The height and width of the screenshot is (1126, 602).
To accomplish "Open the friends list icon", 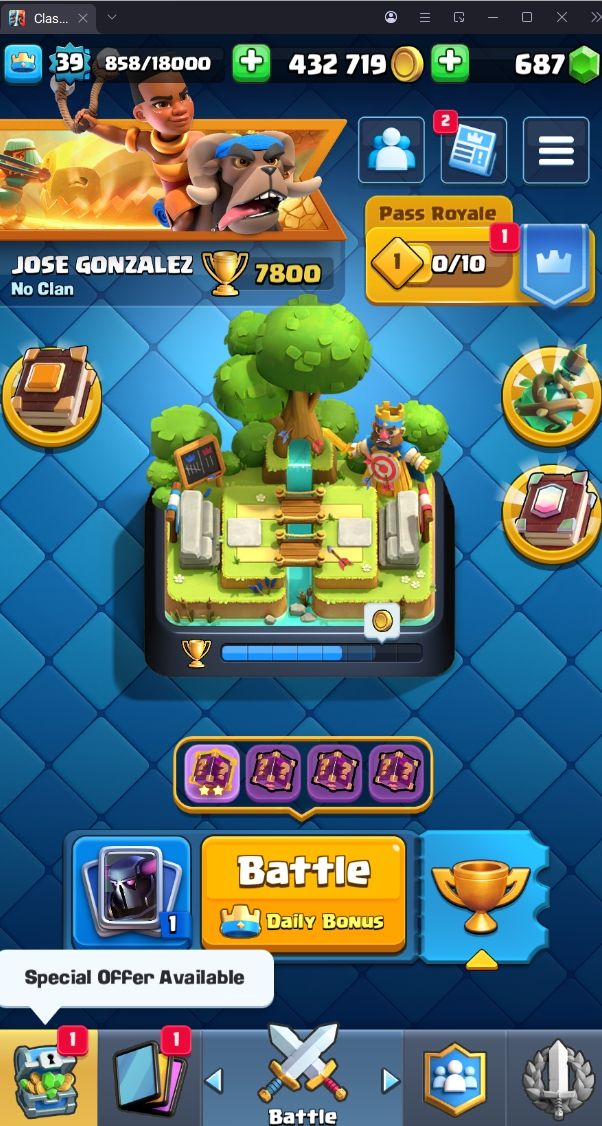I will [x=391, y=150].
